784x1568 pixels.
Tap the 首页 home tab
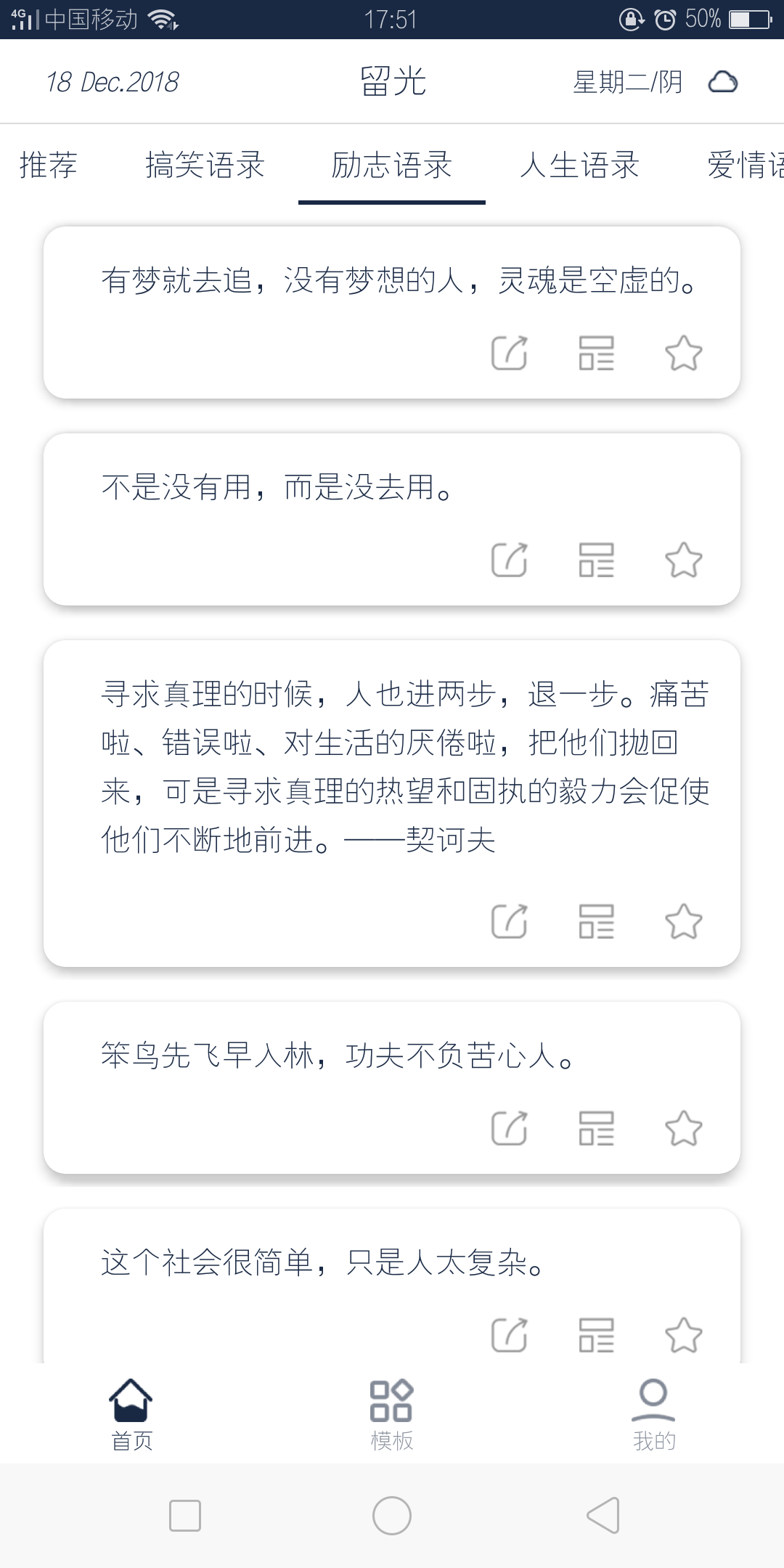tap(131, 1414)
